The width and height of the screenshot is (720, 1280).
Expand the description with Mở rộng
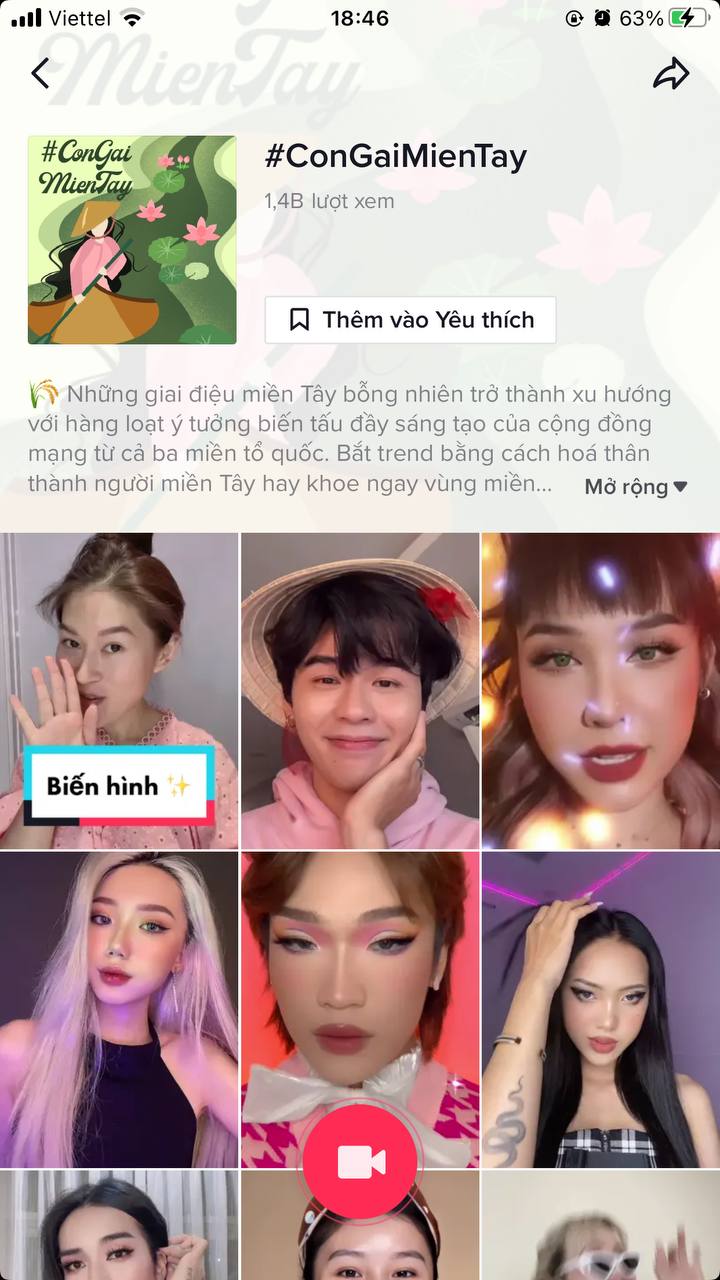(636, 487)
